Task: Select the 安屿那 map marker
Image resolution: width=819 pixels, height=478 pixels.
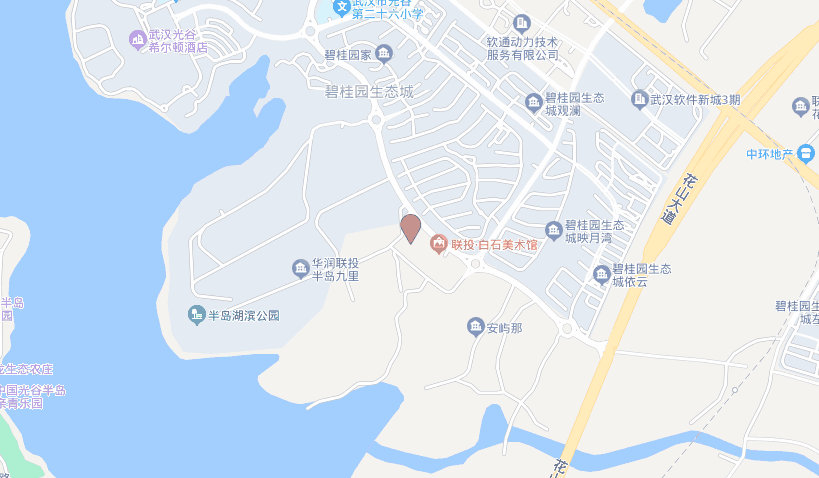Action: point(475,326)
